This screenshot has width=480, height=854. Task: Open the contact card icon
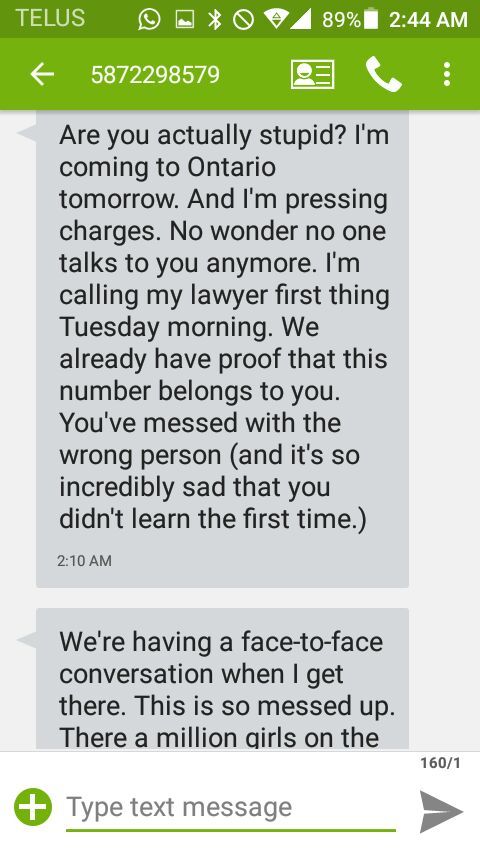[x=312, y=74]
